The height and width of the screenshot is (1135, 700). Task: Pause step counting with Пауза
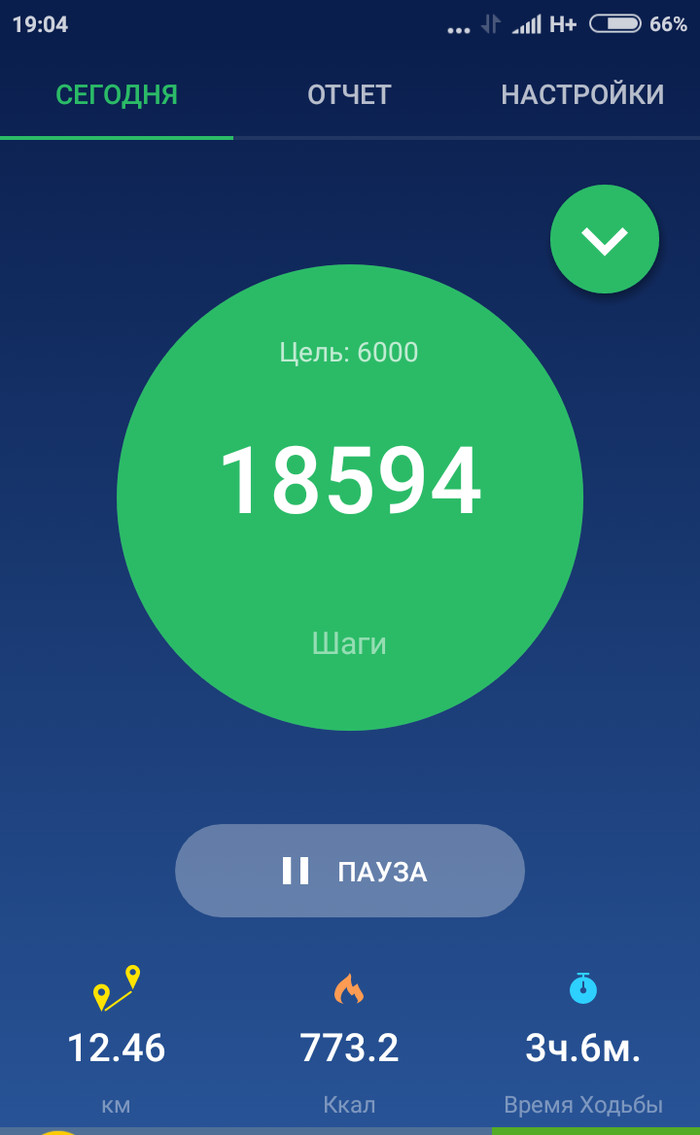pos(350,871)
